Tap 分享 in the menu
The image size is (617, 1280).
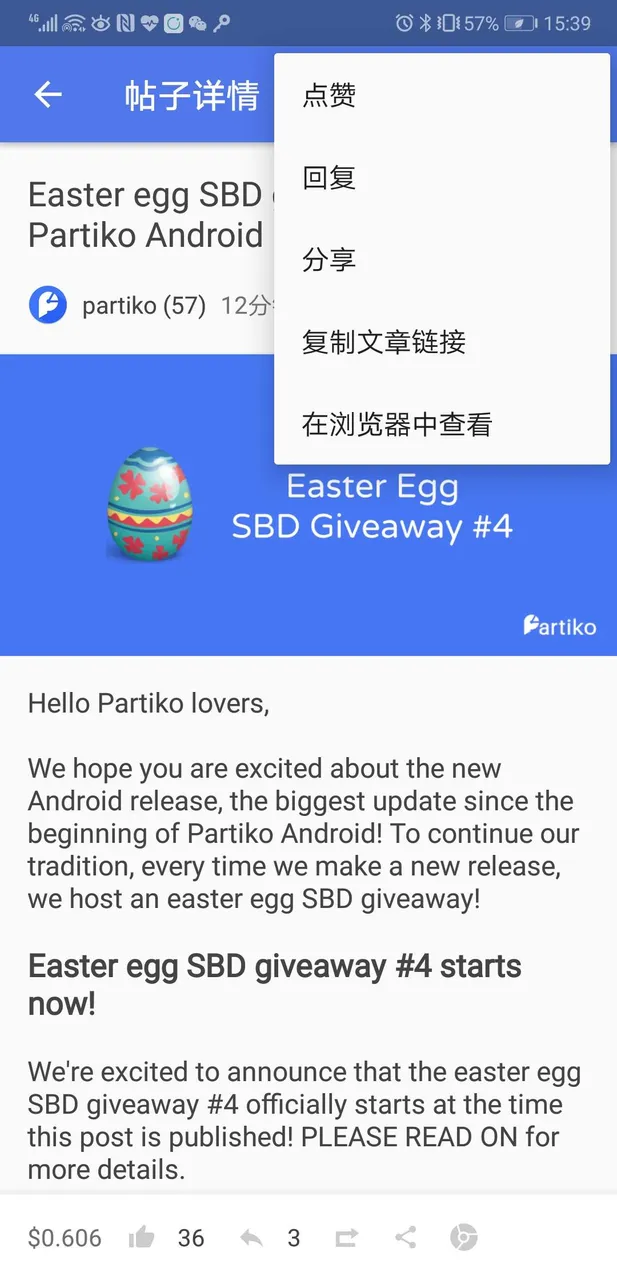pos(441,260)
